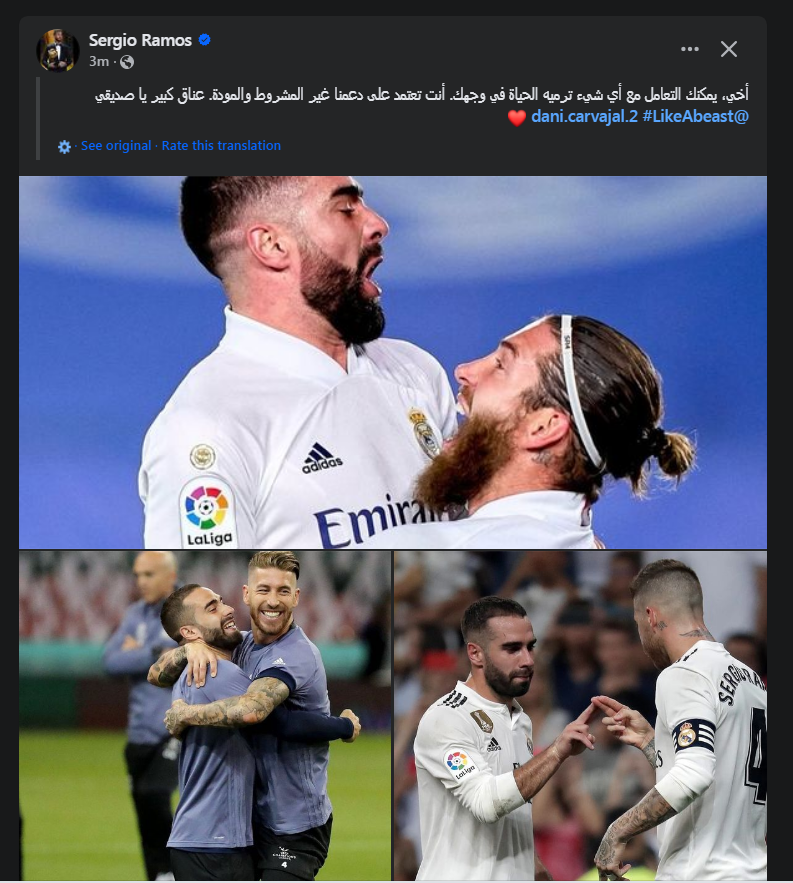
Task: Open Sergio Ramos profile picture
Action: point(58,50)
